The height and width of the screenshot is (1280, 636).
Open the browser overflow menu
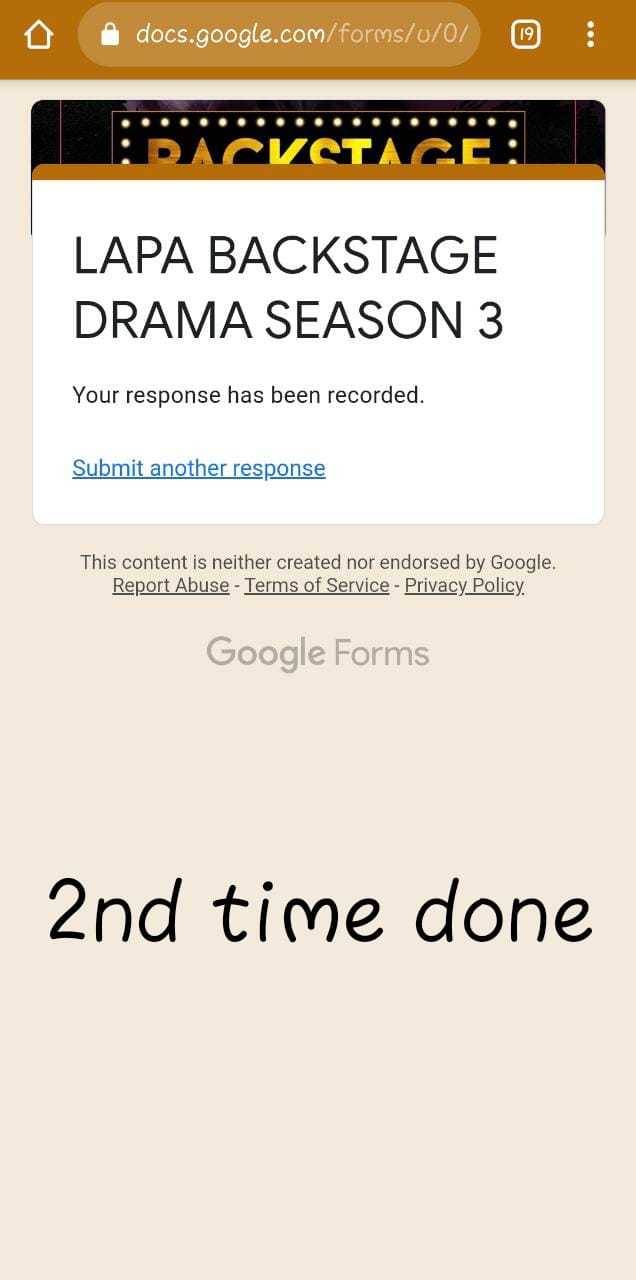coord(590,35)
